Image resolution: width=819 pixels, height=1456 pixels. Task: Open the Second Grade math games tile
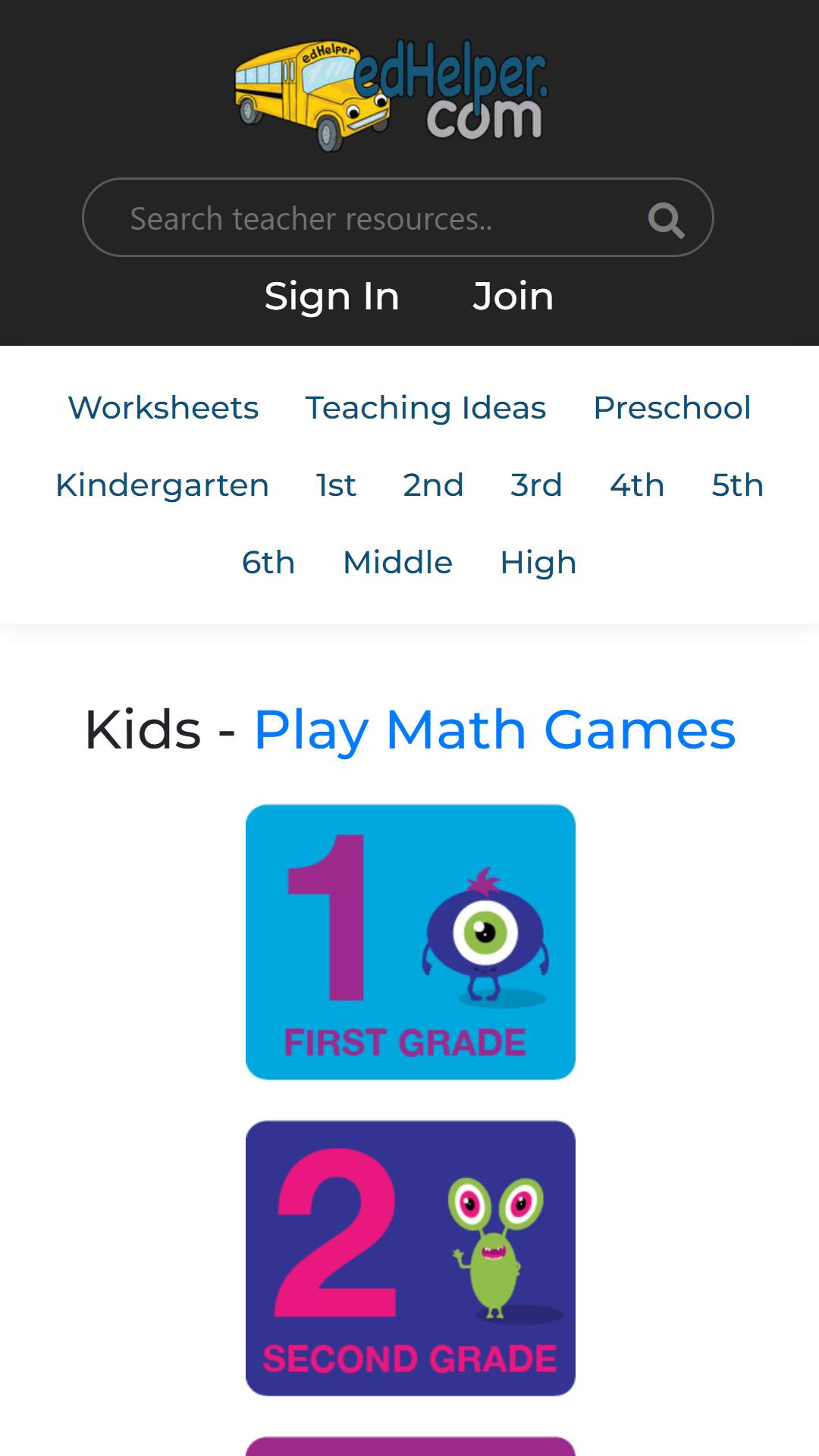pyautogui.click(x=410, y=1258)
